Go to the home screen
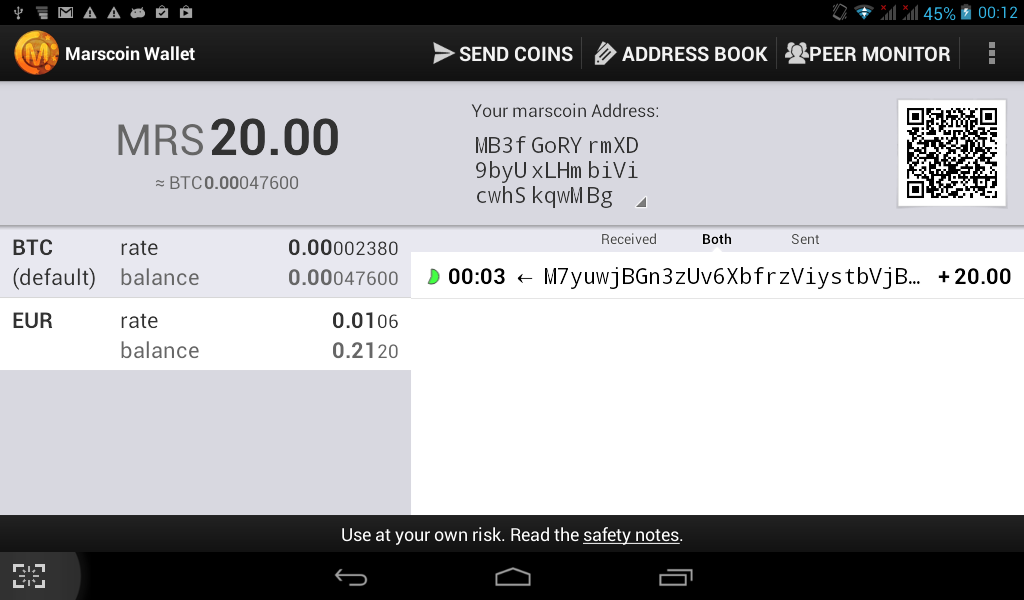The image size is (1024, 600). pyautogui.click(x=512, y=576)
